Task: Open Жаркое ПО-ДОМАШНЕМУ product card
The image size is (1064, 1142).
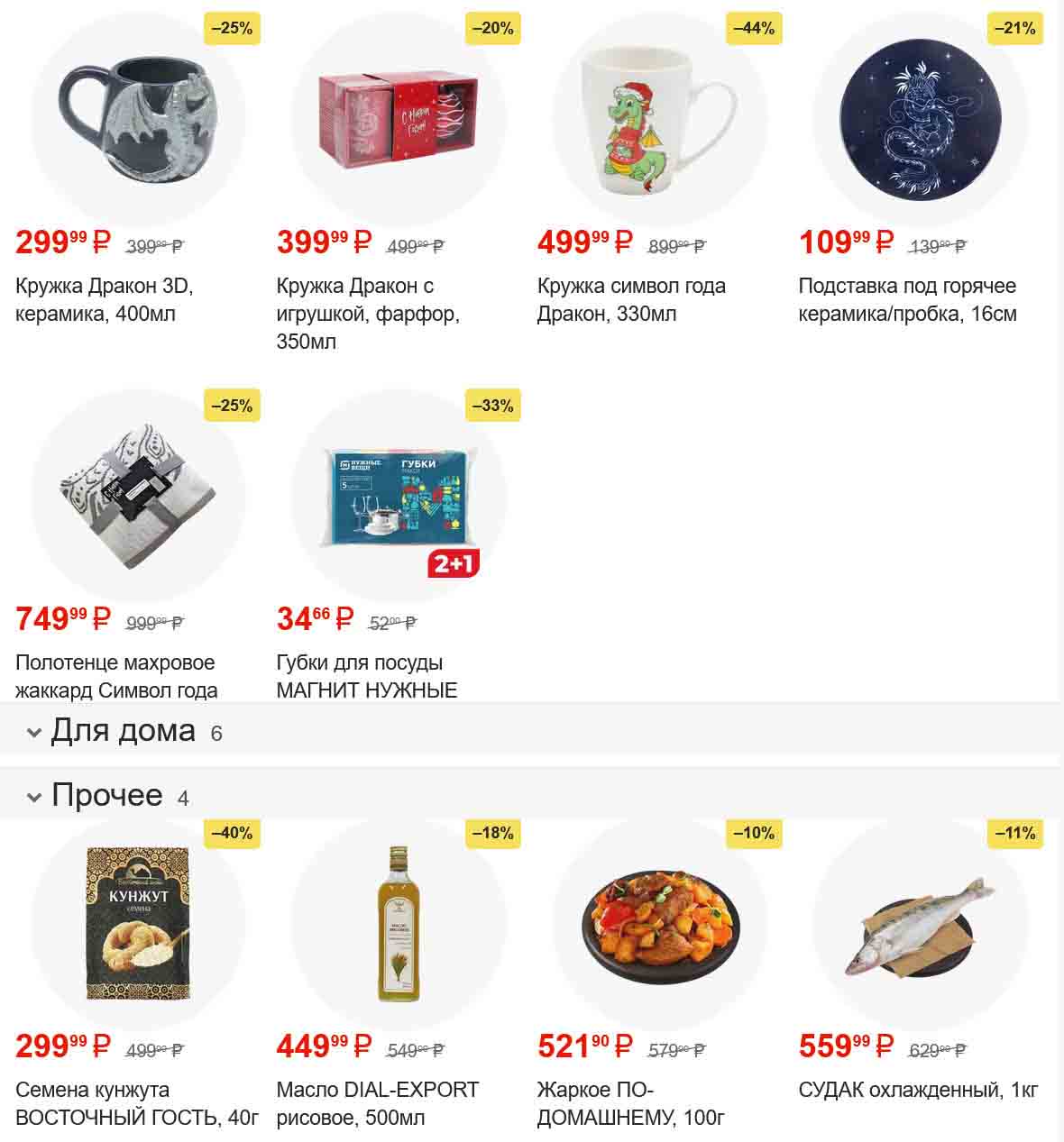Action: point(659,924)
